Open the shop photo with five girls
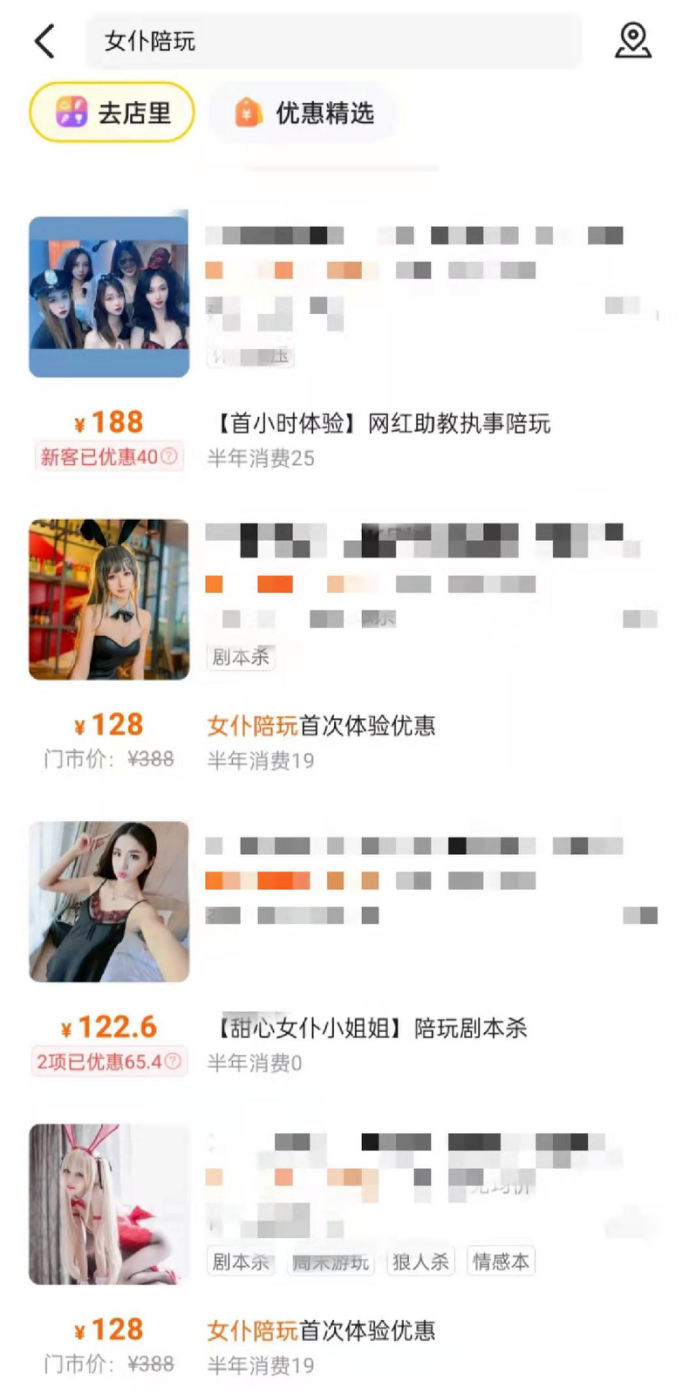 pos(109,297)
